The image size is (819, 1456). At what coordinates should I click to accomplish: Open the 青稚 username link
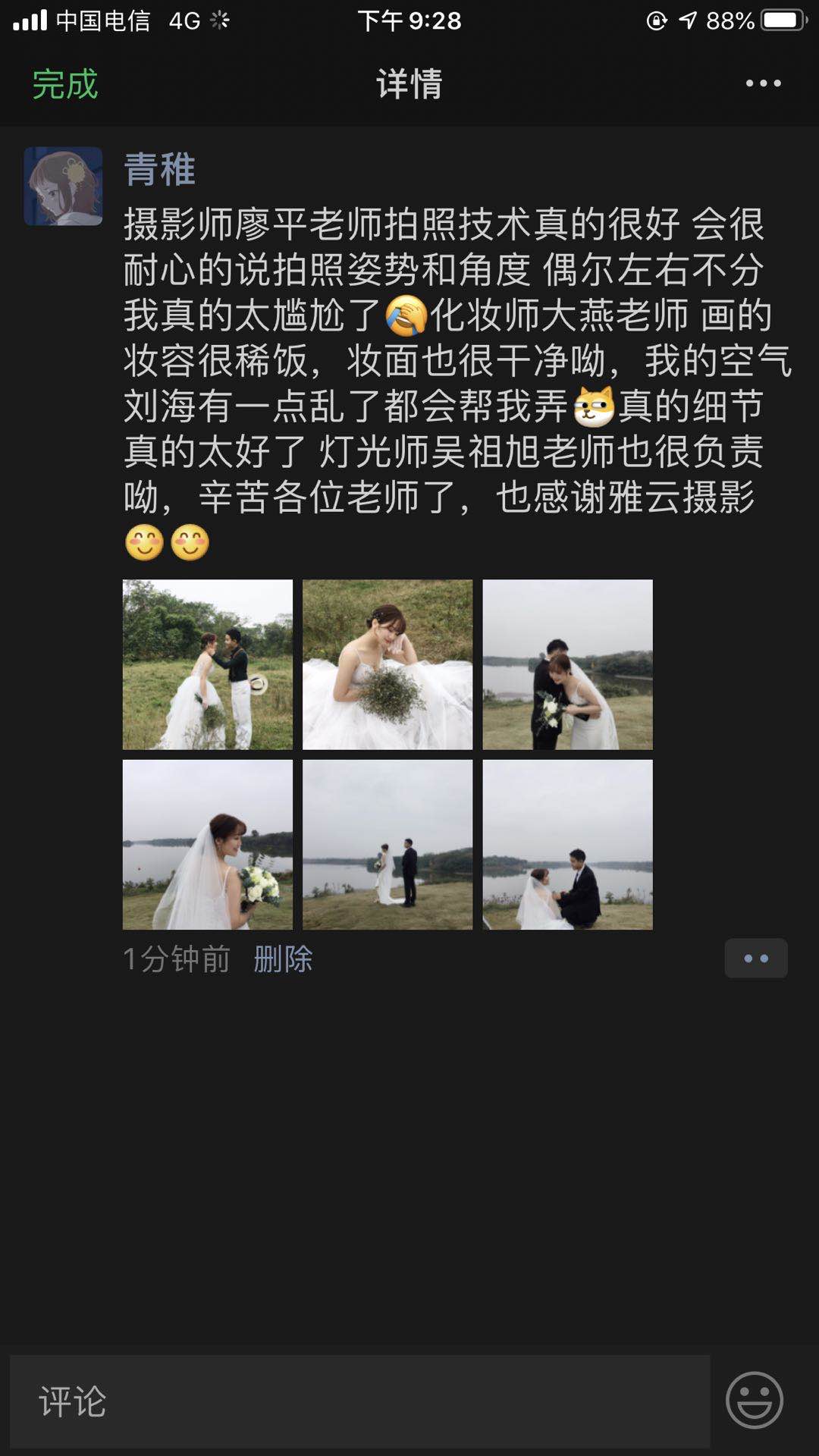coord(160,169)
